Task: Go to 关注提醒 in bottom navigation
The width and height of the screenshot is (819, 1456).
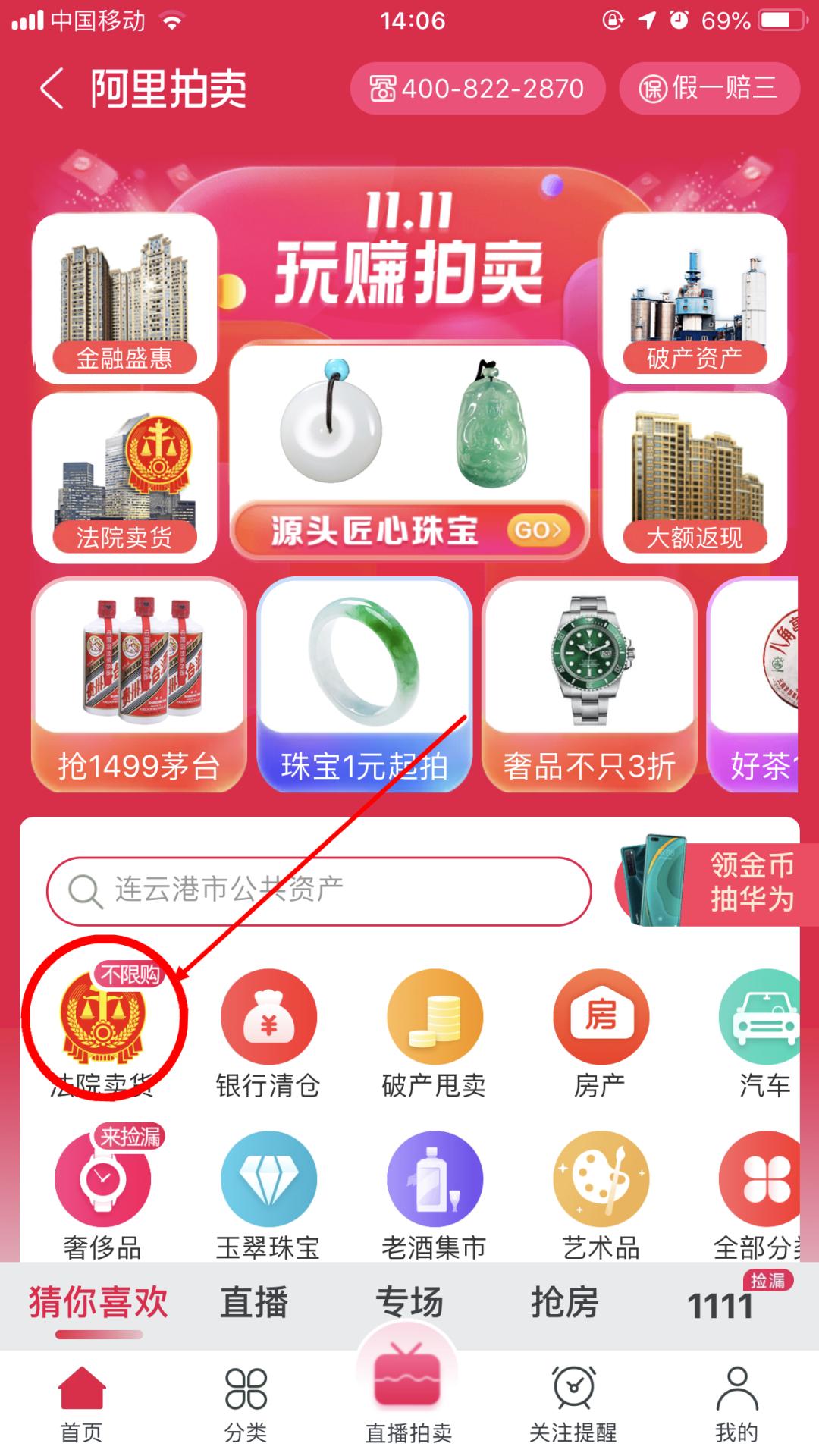Action: (x=573, y=1403)
